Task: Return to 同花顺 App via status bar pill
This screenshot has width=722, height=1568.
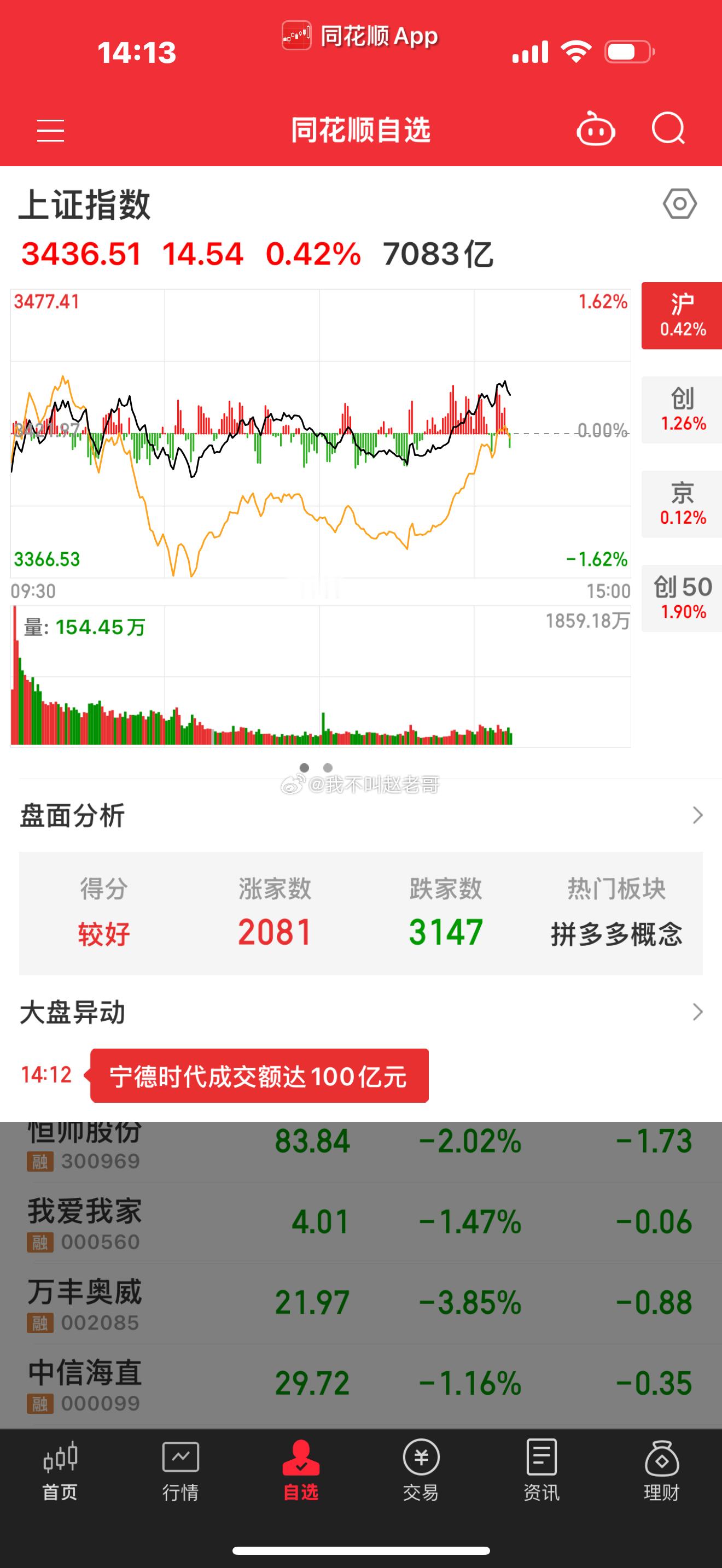Action: 360,36
